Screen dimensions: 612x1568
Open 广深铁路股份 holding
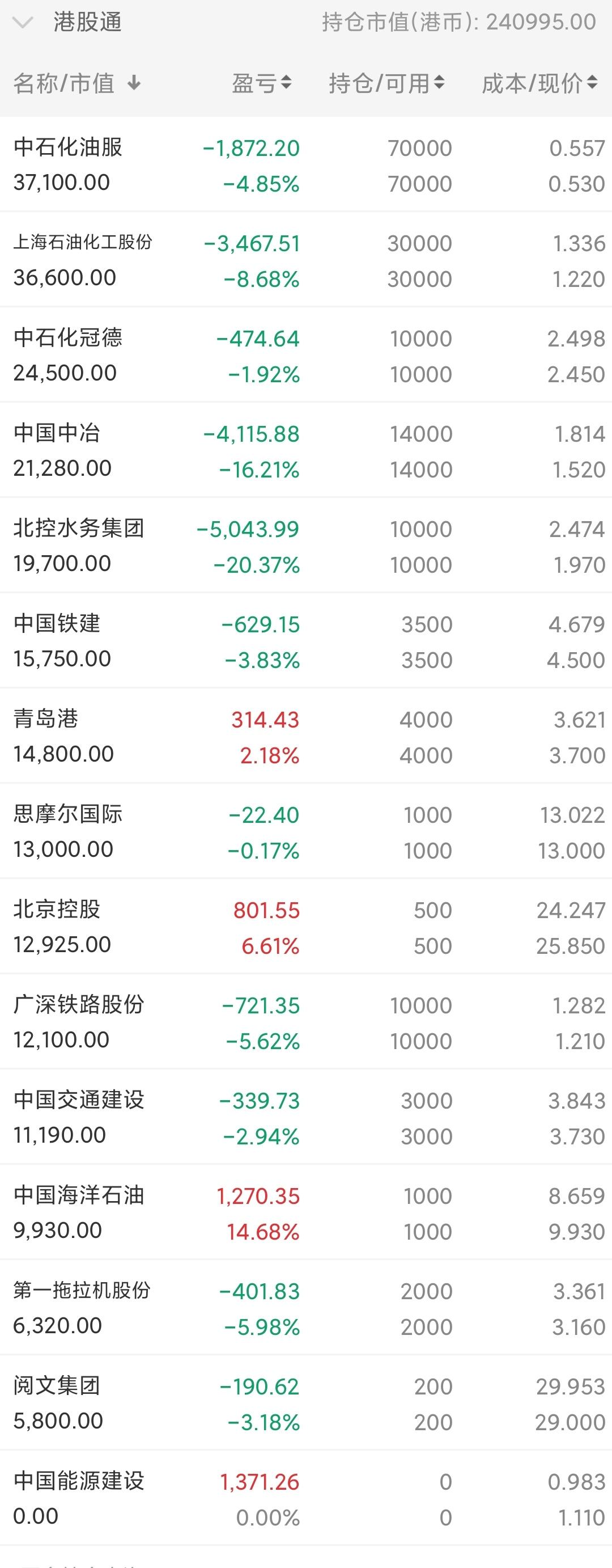pyautogui.click(x=306, y=1022)
